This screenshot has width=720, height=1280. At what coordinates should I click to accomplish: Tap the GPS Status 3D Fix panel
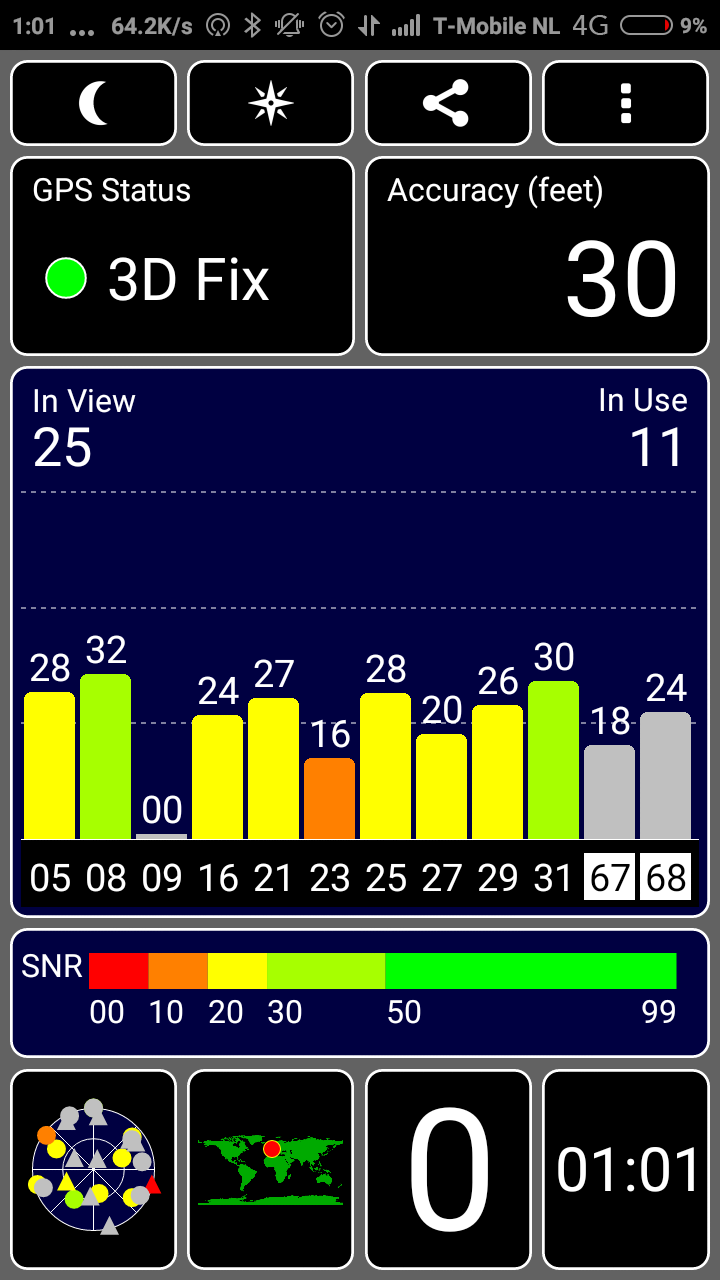coord(182,256)
